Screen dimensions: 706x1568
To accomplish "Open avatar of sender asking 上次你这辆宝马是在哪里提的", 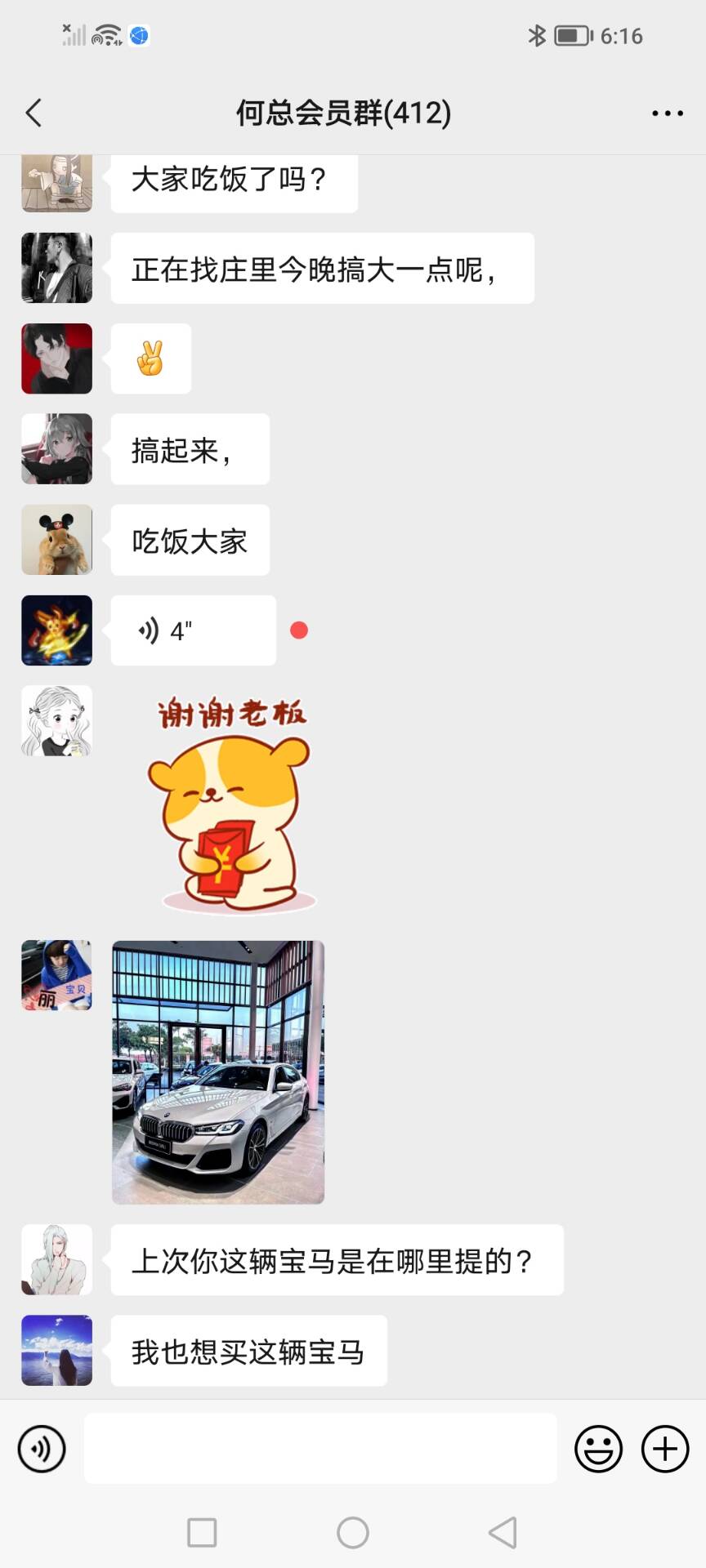I will [x=56, y=1259].
